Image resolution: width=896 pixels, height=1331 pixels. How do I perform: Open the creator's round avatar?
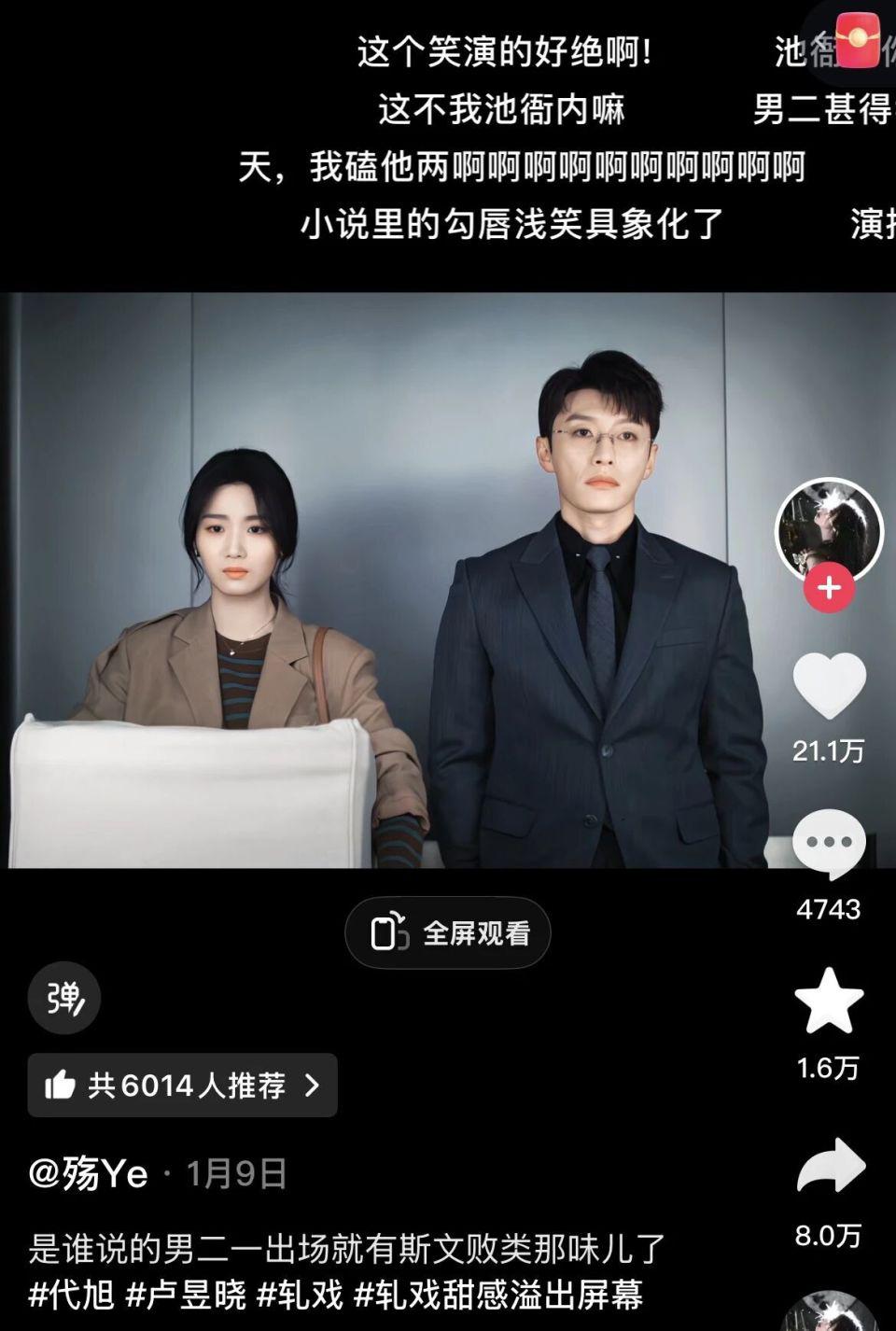[x=829, y=528]
